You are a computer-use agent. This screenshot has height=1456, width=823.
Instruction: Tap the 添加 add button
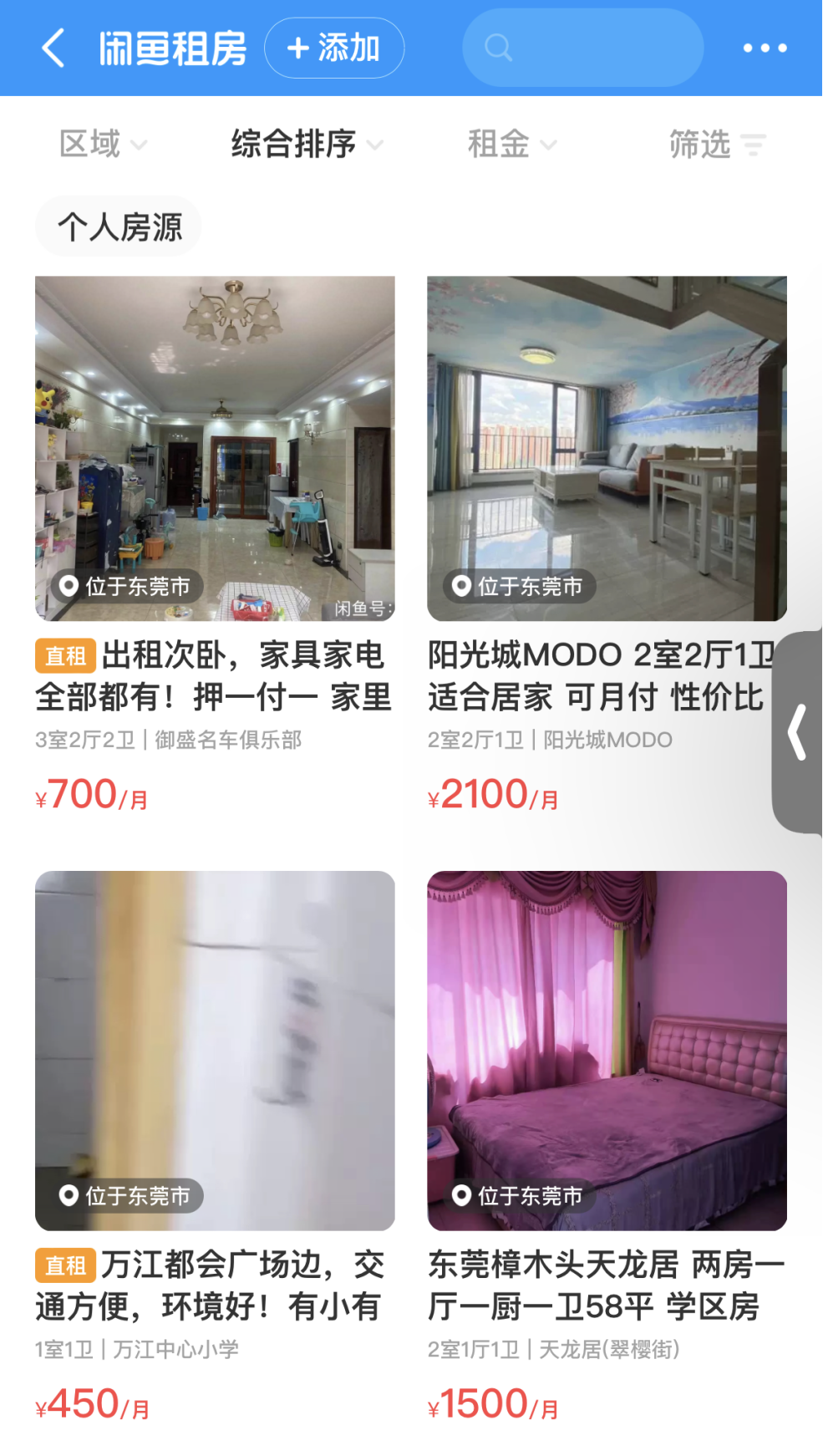tap(334, 48)
